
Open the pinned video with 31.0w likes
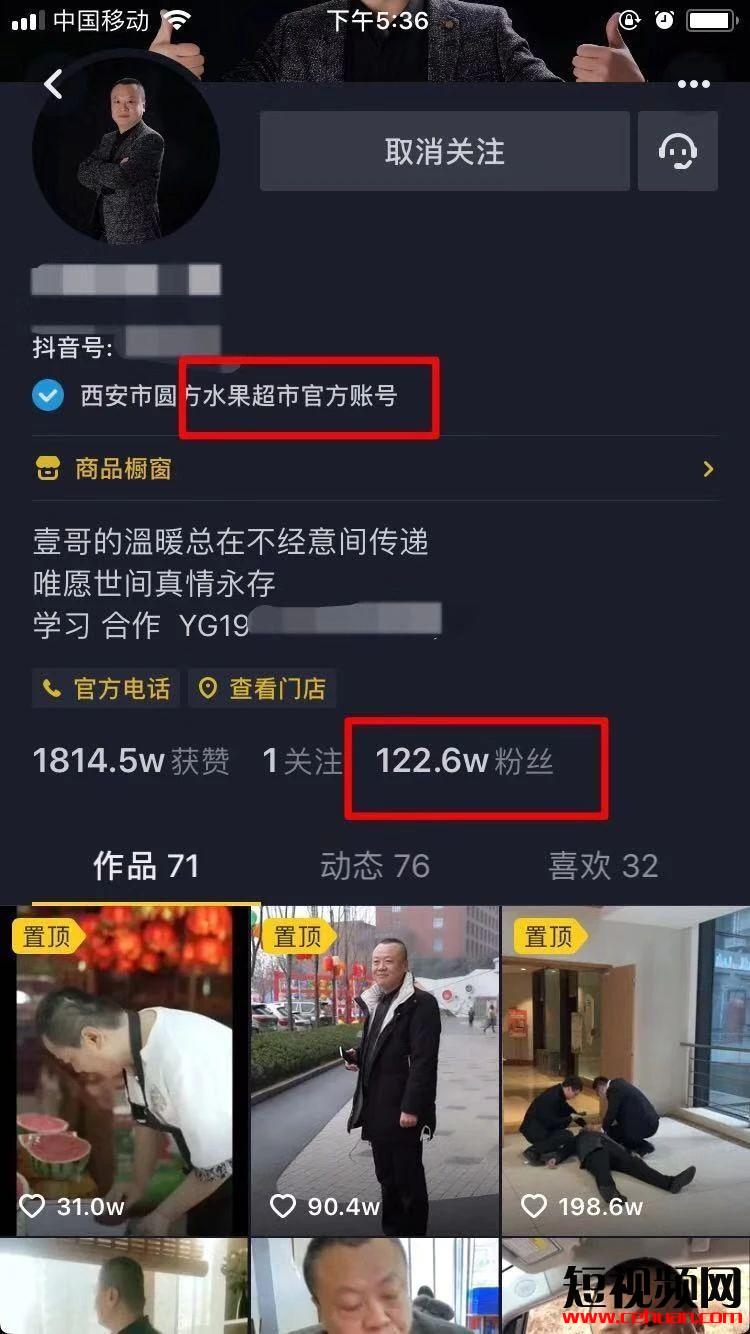click(124, 1070)
